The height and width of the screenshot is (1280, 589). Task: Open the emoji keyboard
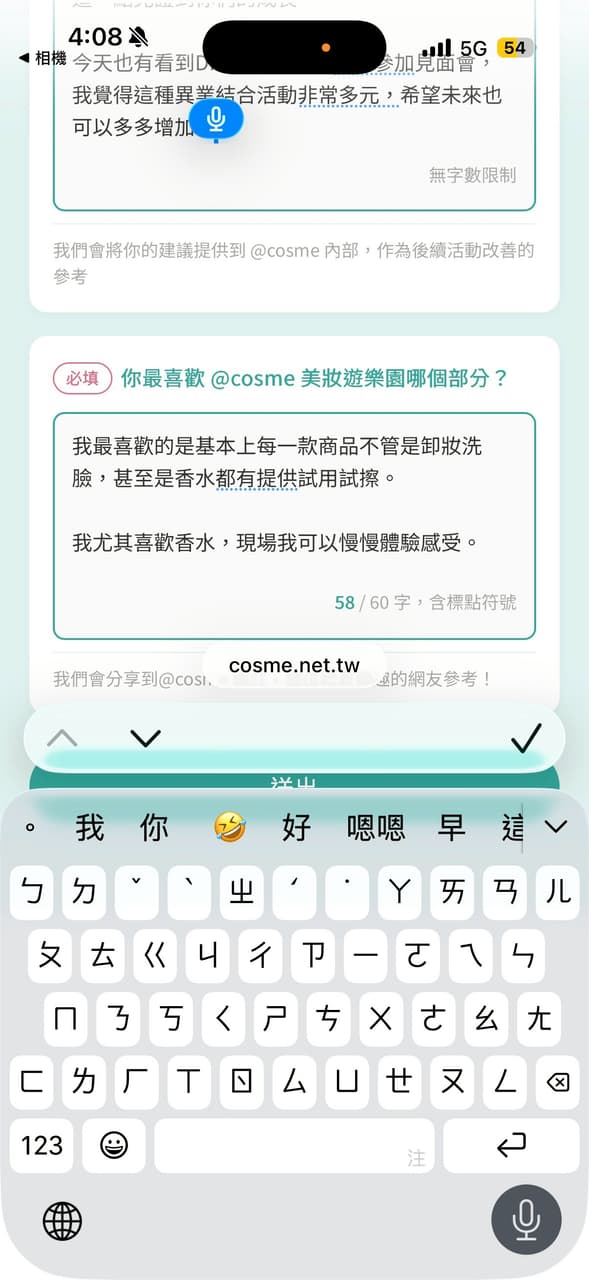point(114,1146)
